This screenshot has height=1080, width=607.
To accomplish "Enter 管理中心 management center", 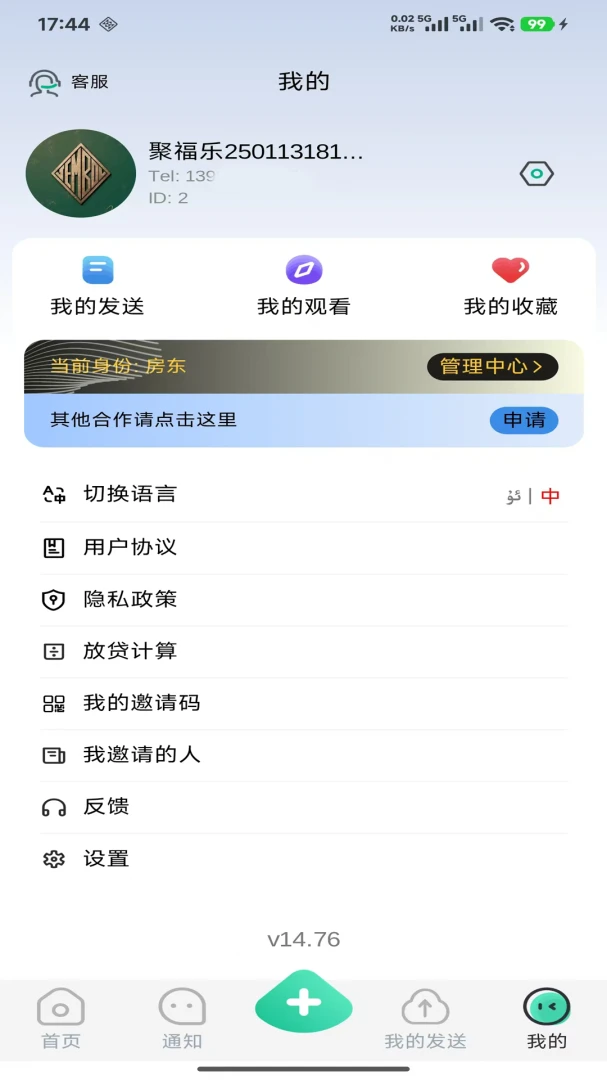I will [x=492, y=366].
